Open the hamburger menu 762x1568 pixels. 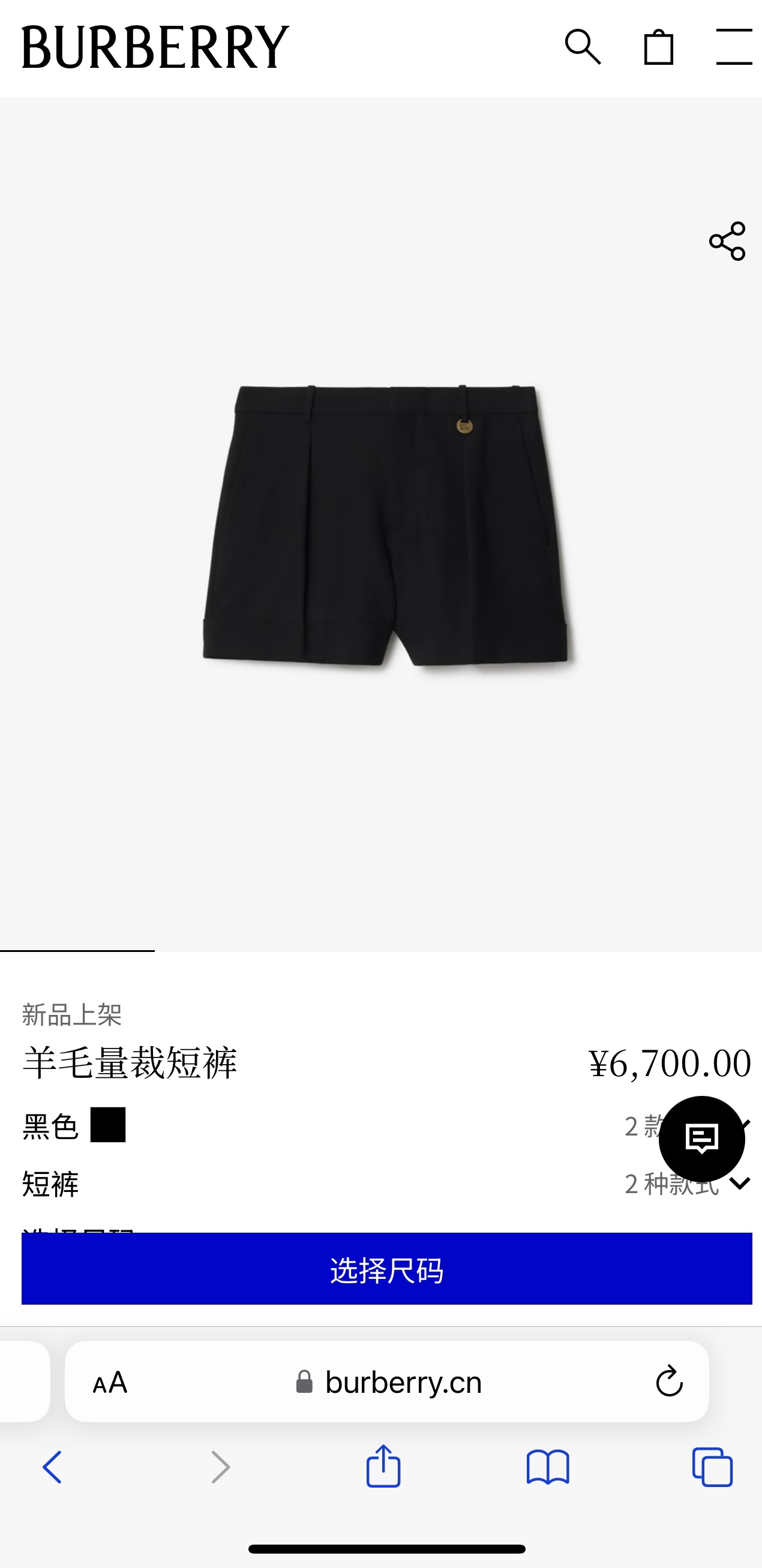tap(734, 47)
